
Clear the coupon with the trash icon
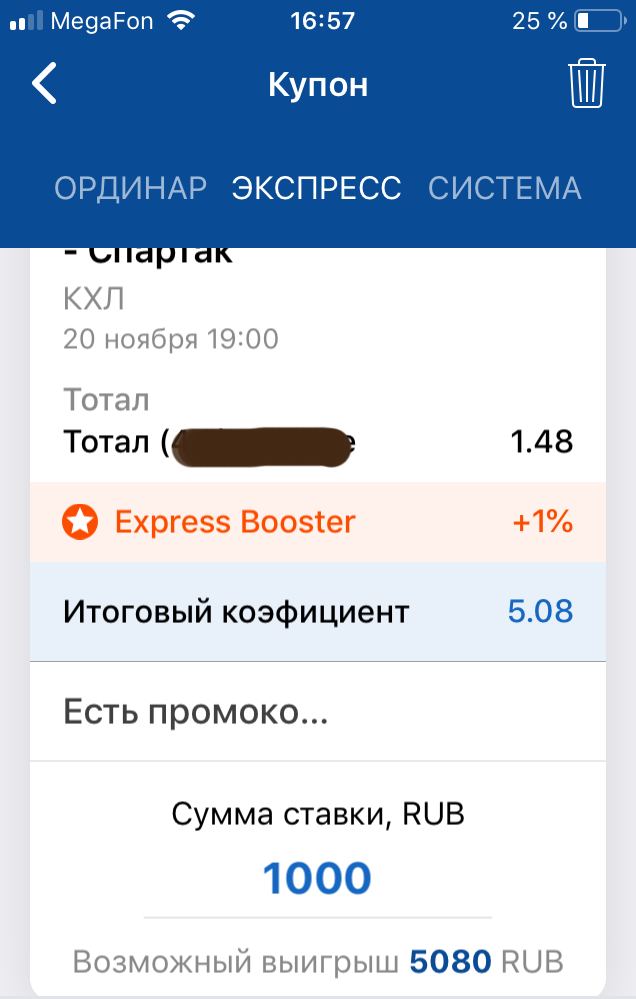tap(587, 84)
